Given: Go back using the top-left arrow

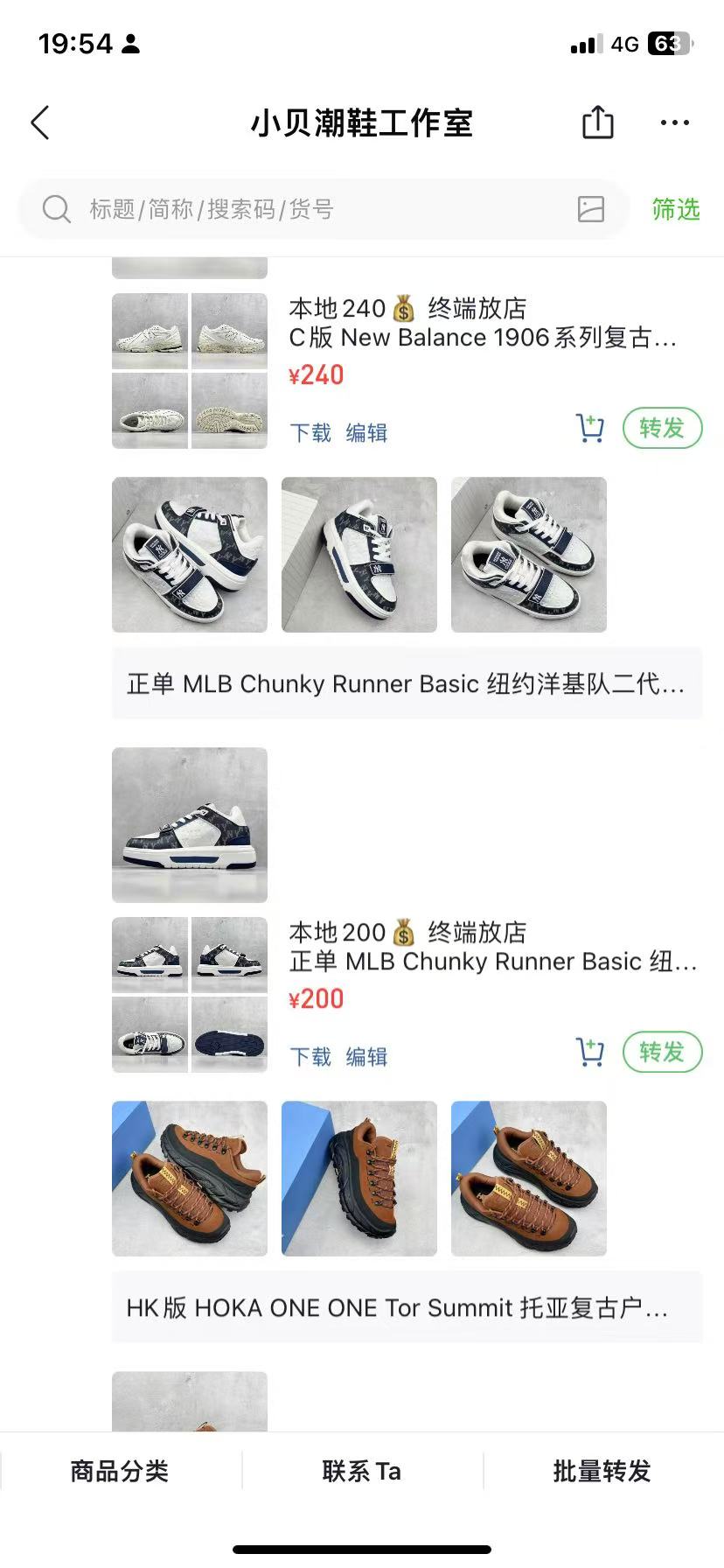Looking at the screenshot, I should tap(40, 122).
